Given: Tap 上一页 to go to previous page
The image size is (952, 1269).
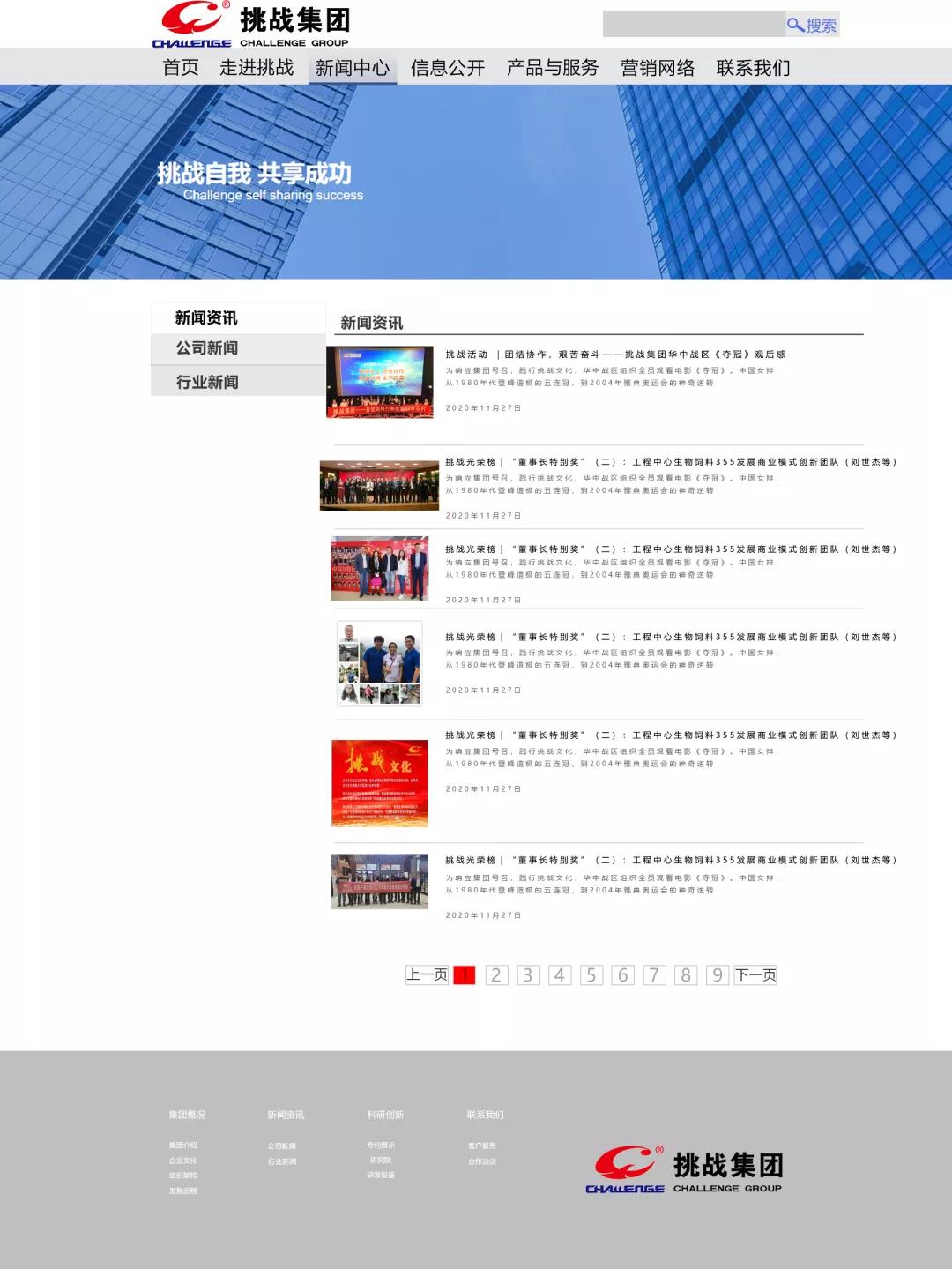Looking at the screenshot, I should [427, 974].
